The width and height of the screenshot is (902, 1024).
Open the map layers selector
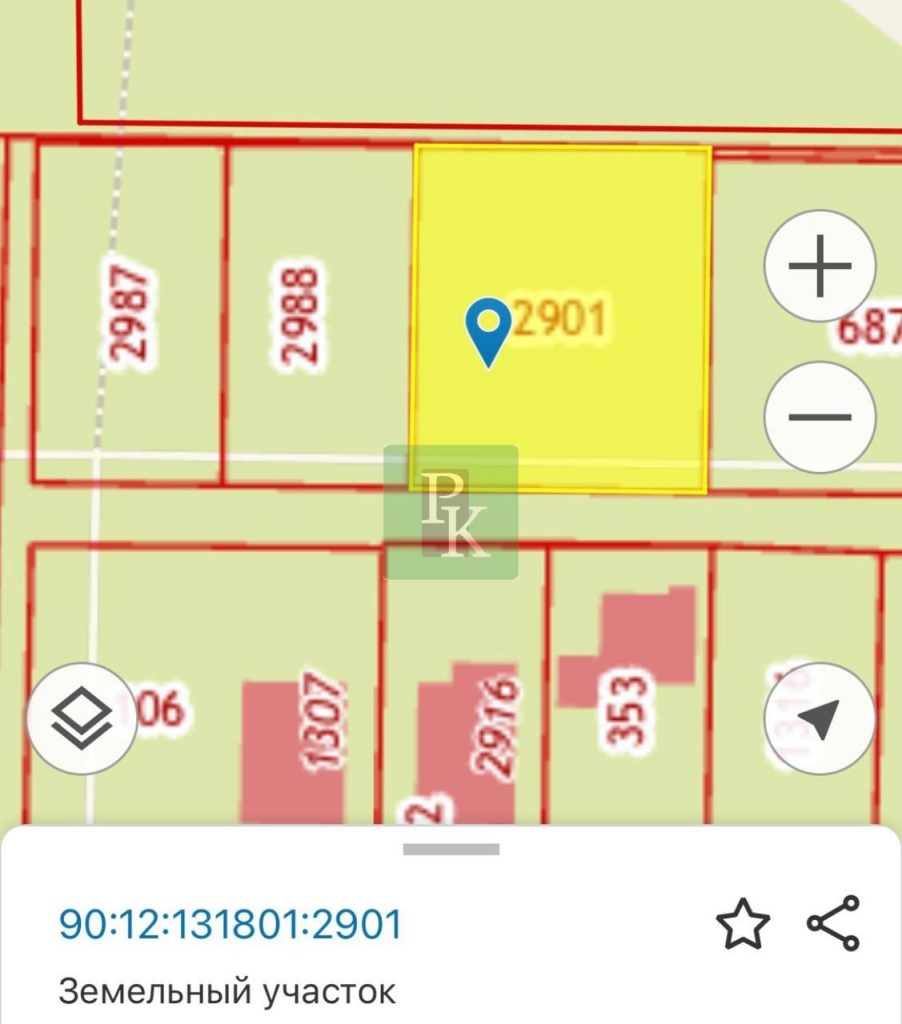(82, 718)
